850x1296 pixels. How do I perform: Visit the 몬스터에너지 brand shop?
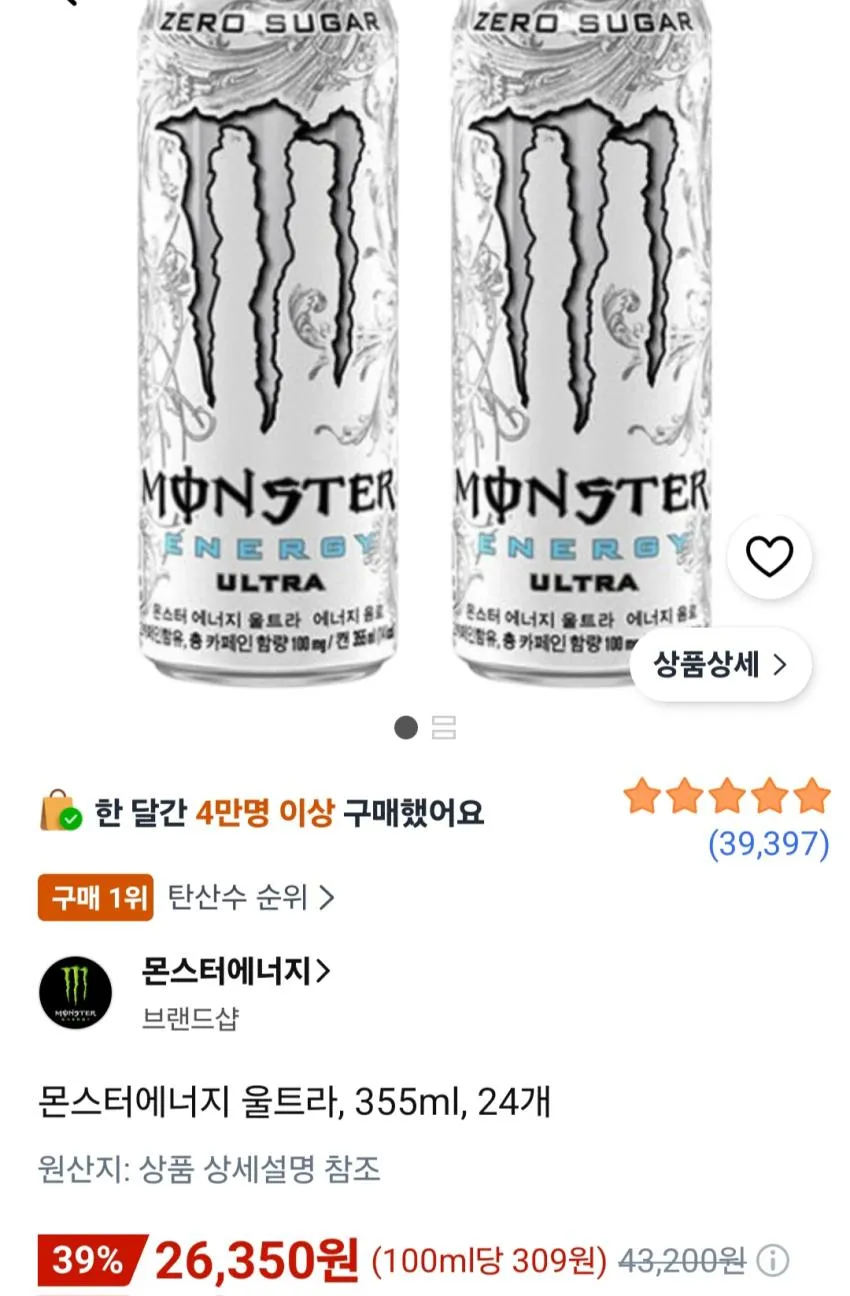coord(236,971)
